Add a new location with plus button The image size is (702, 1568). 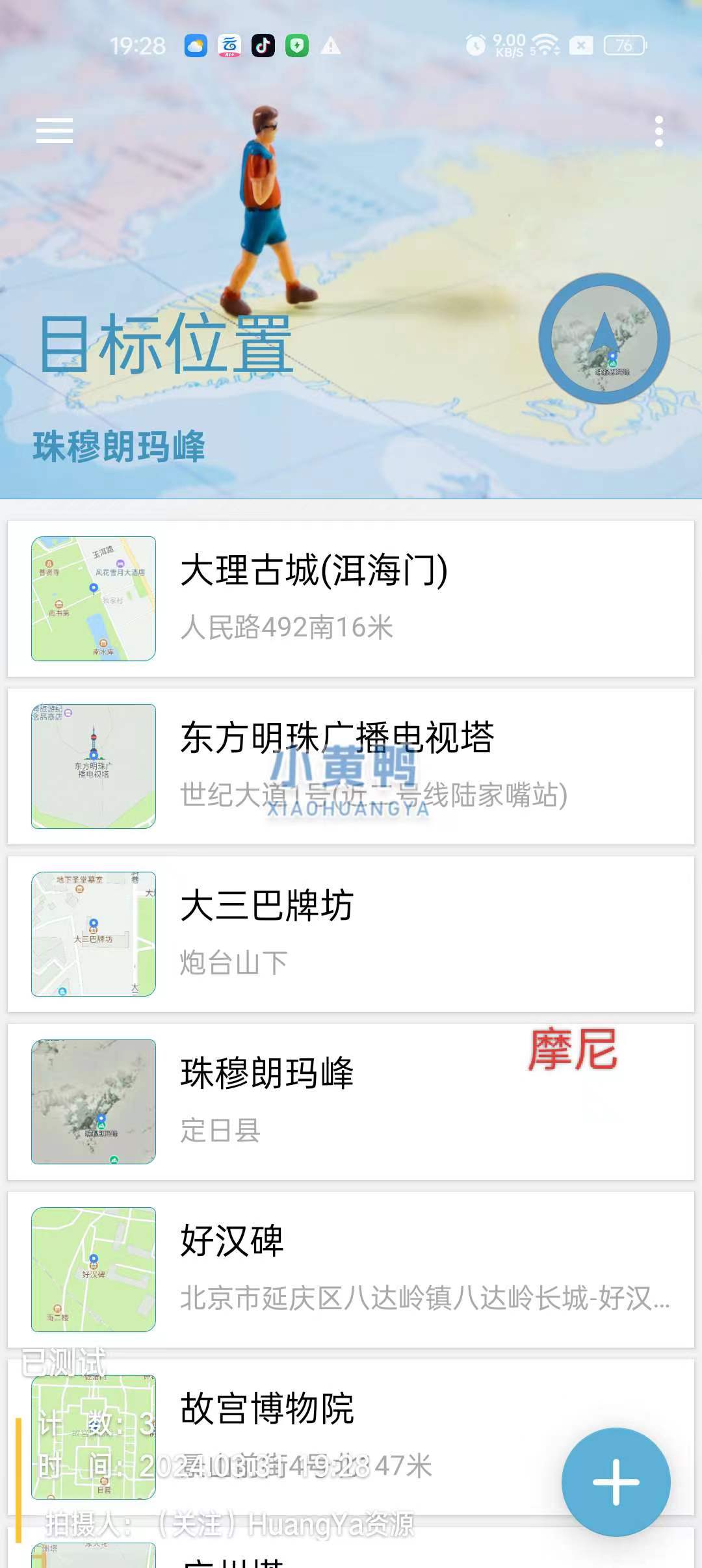pos(616,1482)
